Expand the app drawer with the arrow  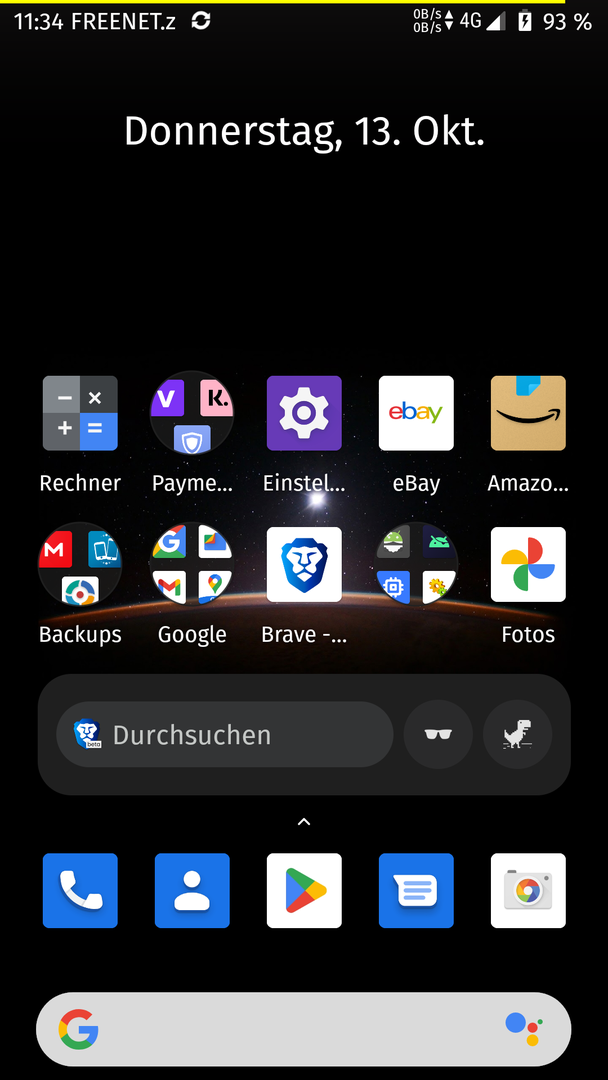[x=304, y=822]
